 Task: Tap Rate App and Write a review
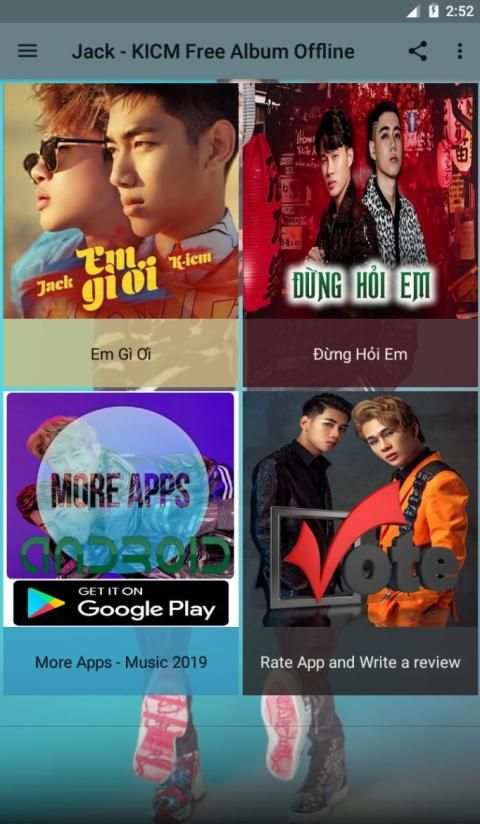point(360,543)
